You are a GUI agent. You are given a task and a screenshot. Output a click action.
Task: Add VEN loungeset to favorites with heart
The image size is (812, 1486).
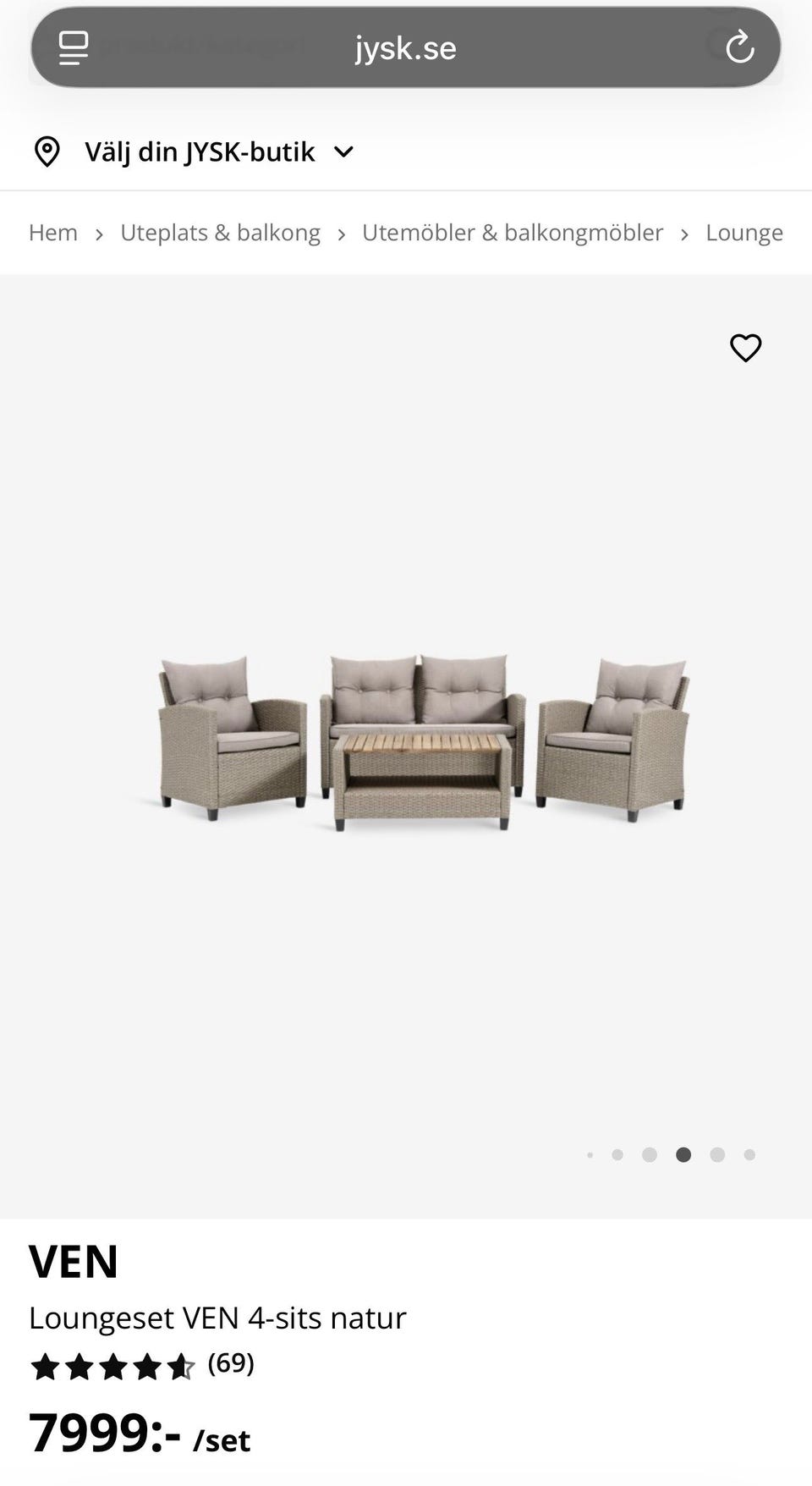click(745, 348)
